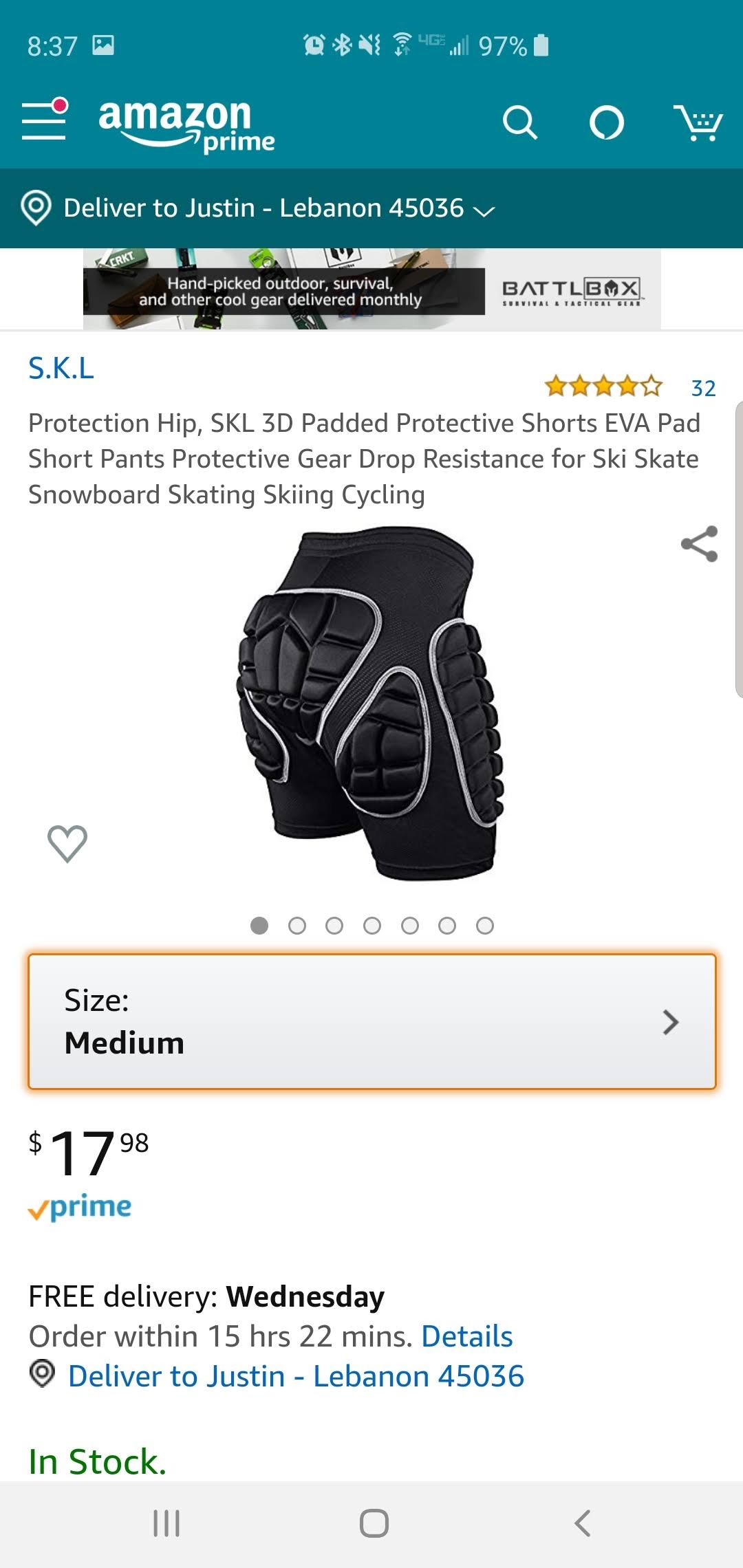The height and width of the screenshot is (1568, 743).
Task: Open the shopping cart
Action: (x=698, y=123)
